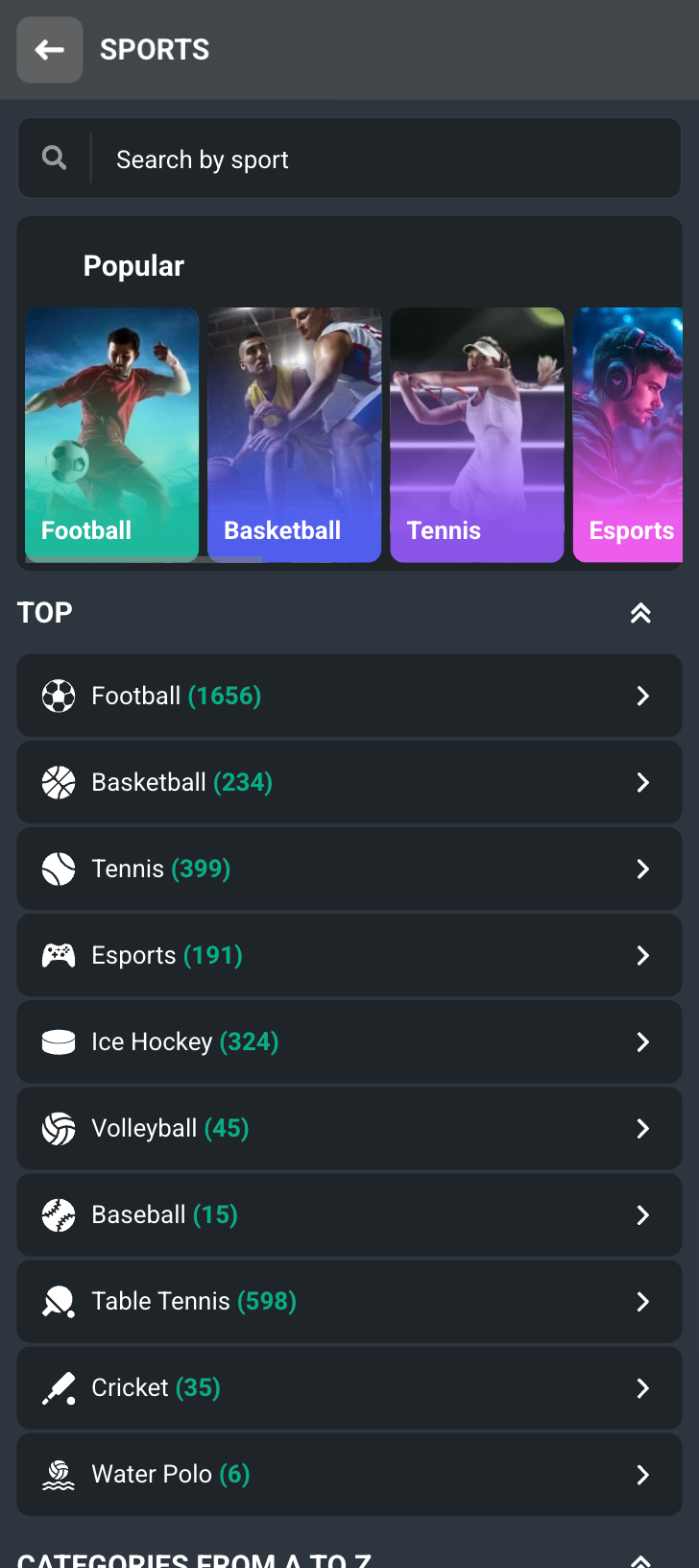Open the Football popular card
The width and height of the screenshot is (699, 1568).
point(111,434)
